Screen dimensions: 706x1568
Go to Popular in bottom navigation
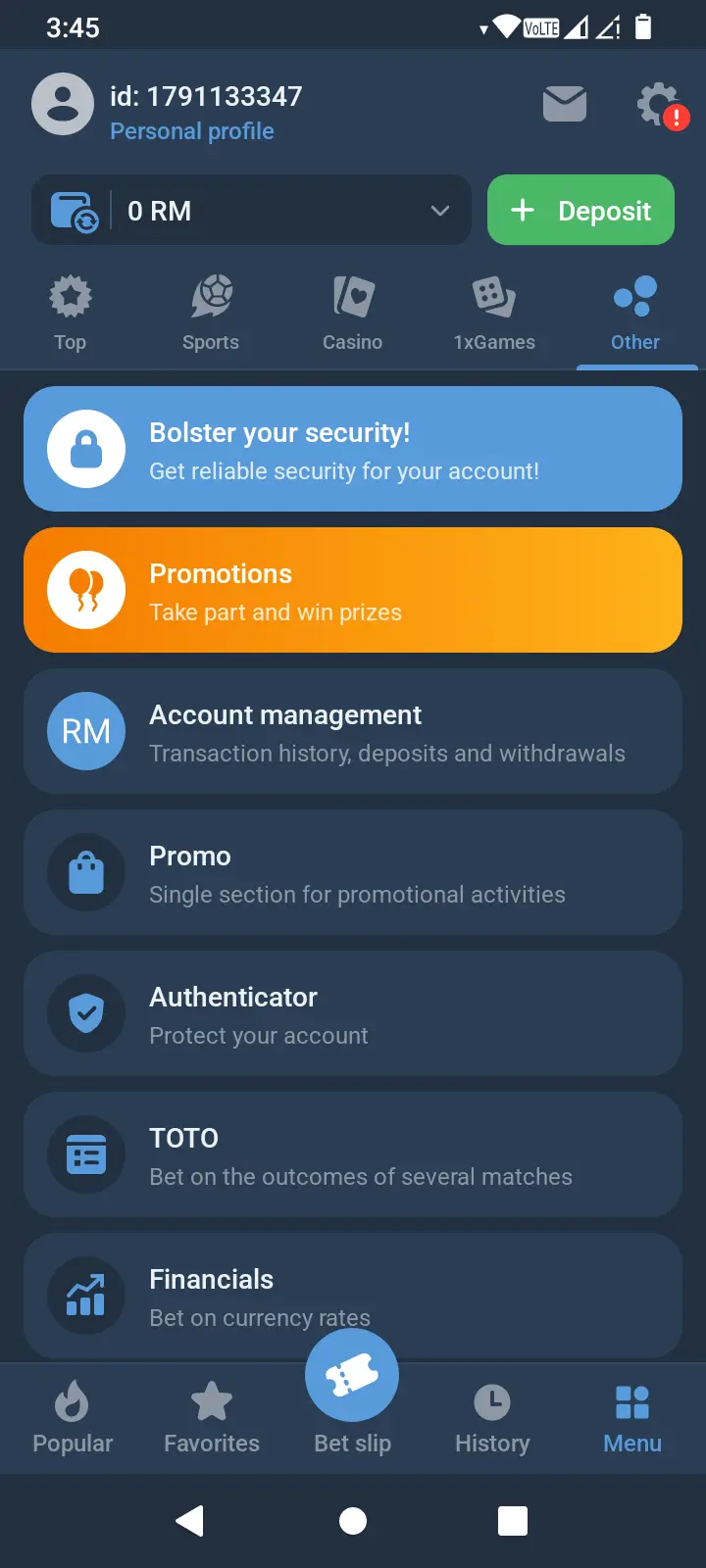73,1417
